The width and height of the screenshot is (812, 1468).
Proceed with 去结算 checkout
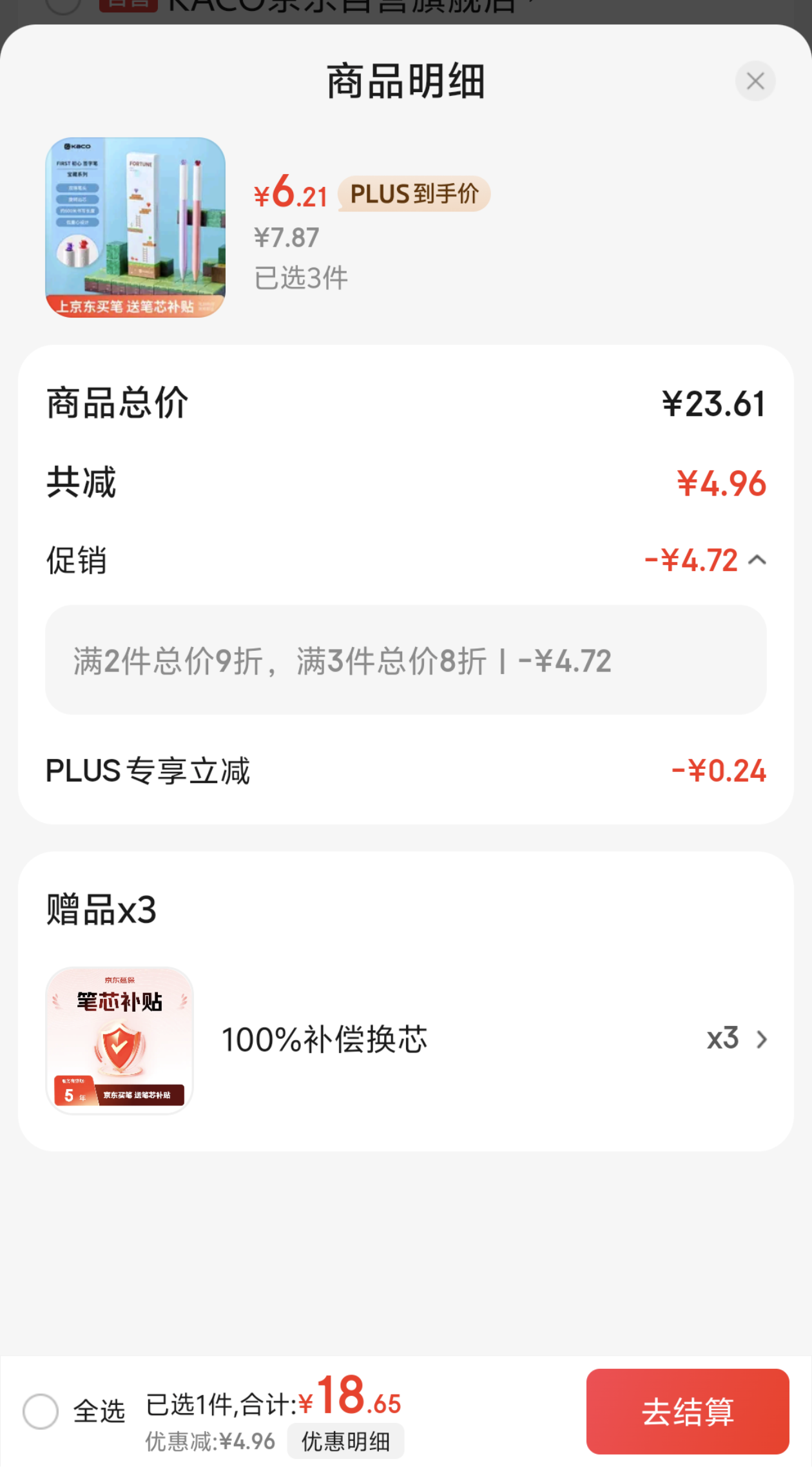(687, 1411)
